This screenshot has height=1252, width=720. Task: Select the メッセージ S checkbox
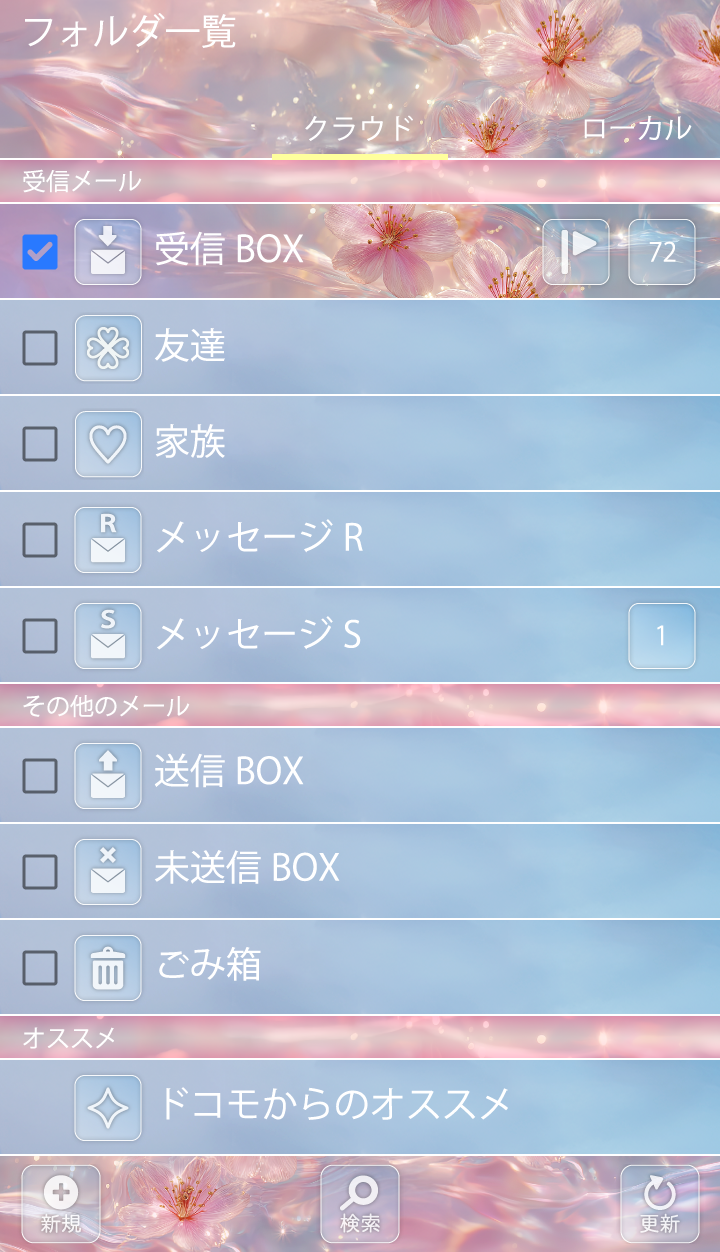click(x=40, y=636)
